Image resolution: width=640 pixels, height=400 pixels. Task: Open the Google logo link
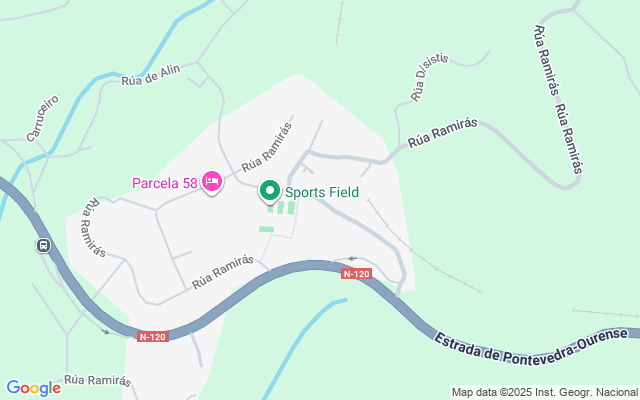pyautogui.click(x=33, y=388)
